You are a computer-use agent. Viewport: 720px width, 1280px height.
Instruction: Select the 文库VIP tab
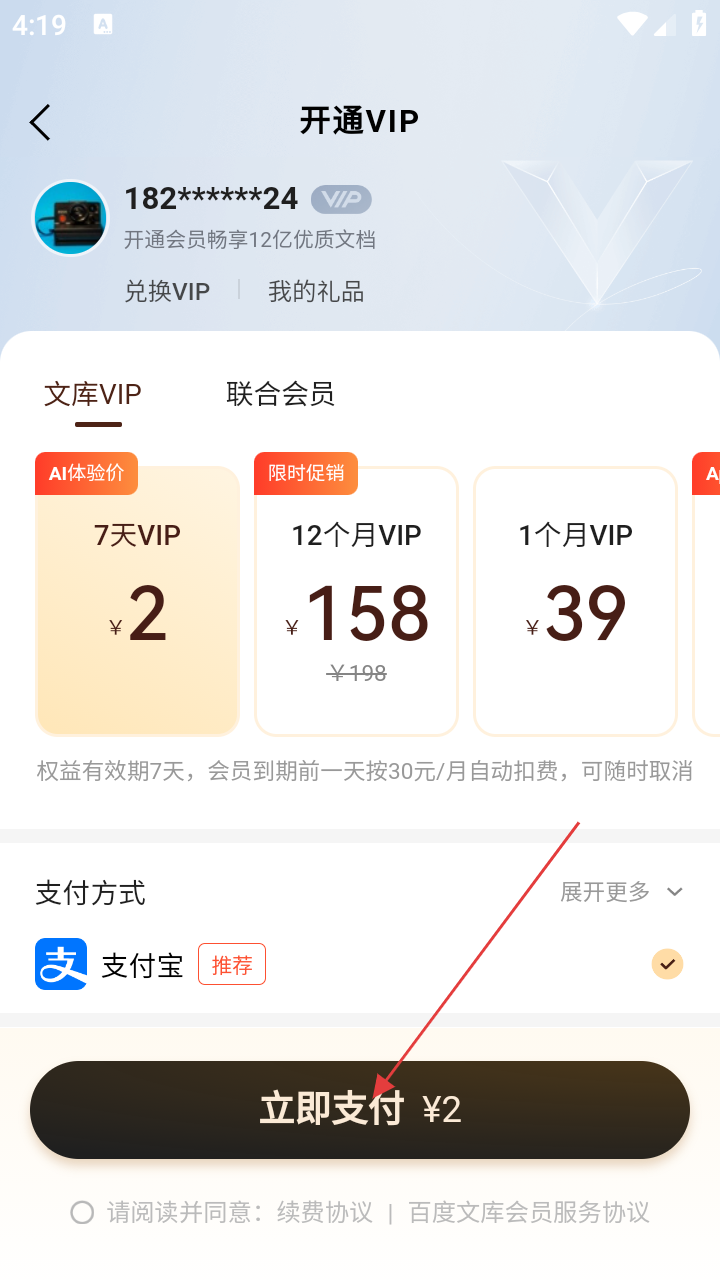(93, 394)
